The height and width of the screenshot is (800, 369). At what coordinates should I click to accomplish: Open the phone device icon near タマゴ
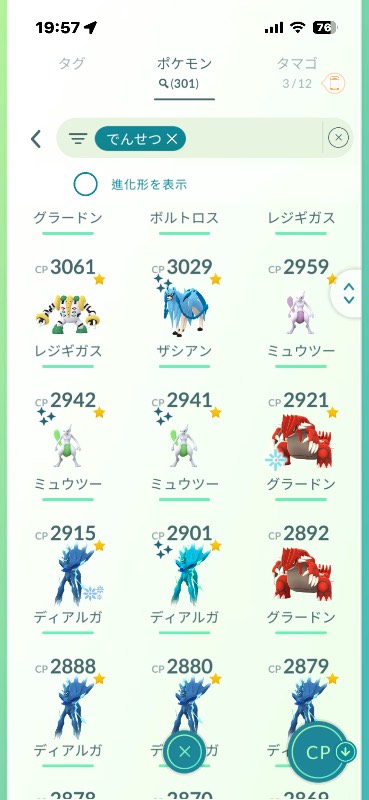(334, 83)
